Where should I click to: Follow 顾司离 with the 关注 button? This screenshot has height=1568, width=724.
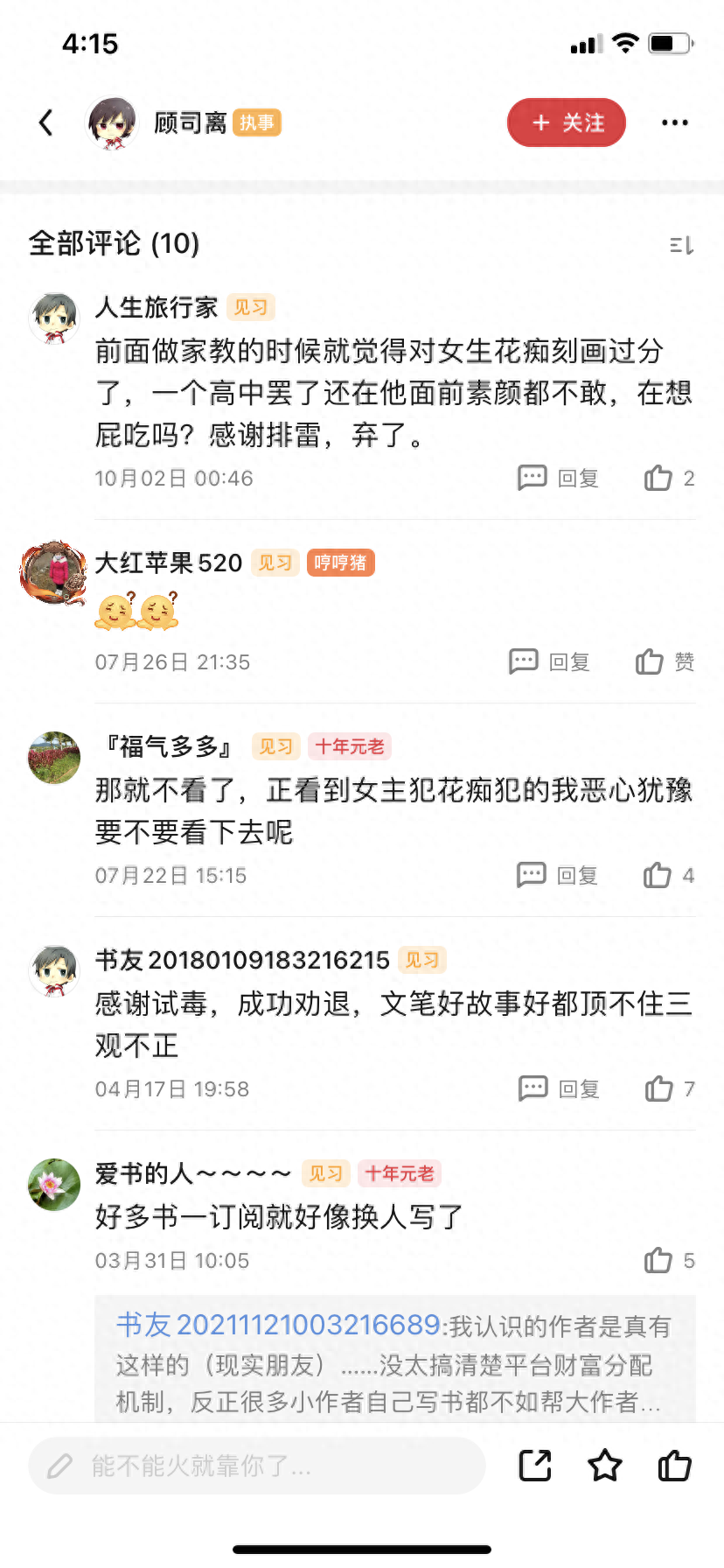point(567,122)
